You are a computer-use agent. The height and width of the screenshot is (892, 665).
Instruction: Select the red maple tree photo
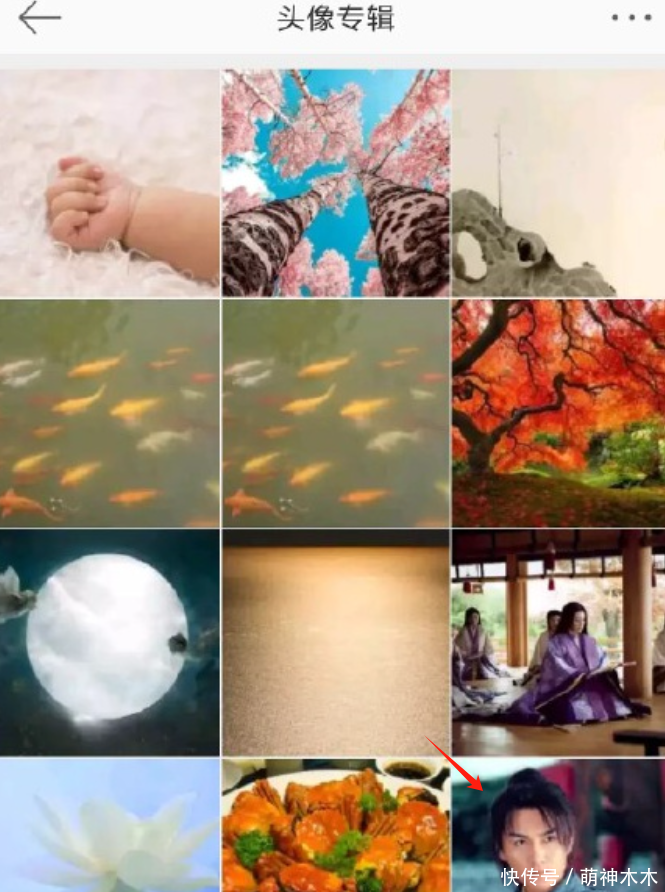click(x=558, y=413)
